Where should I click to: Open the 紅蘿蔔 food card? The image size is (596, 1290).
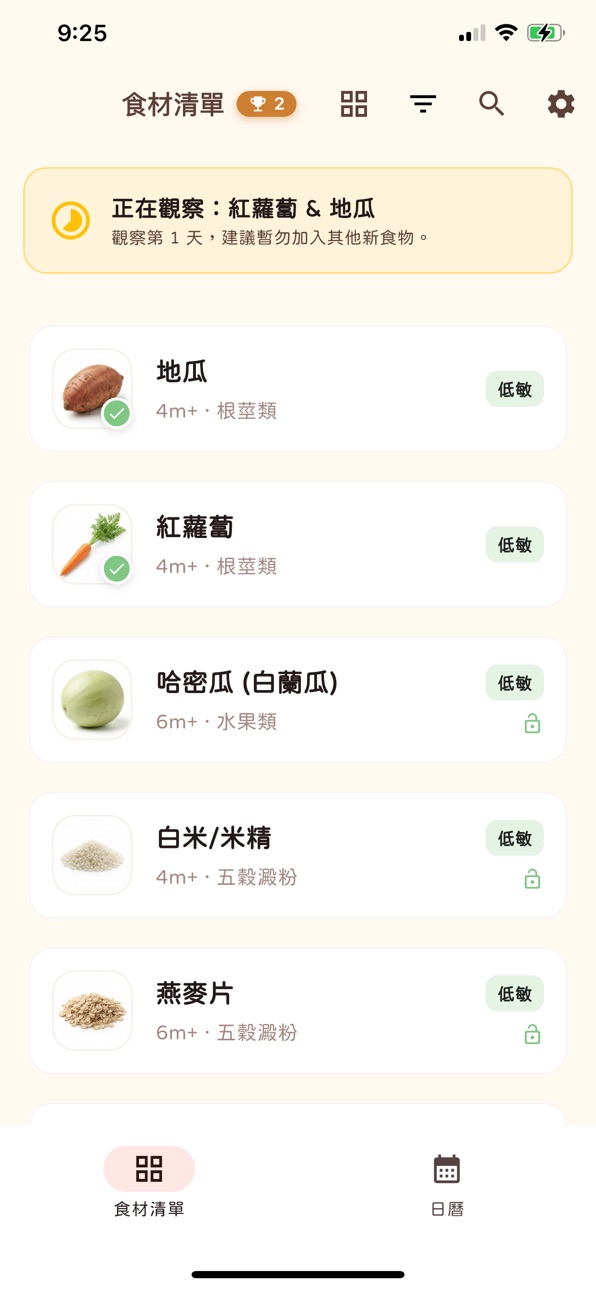[x=298, y=544]
